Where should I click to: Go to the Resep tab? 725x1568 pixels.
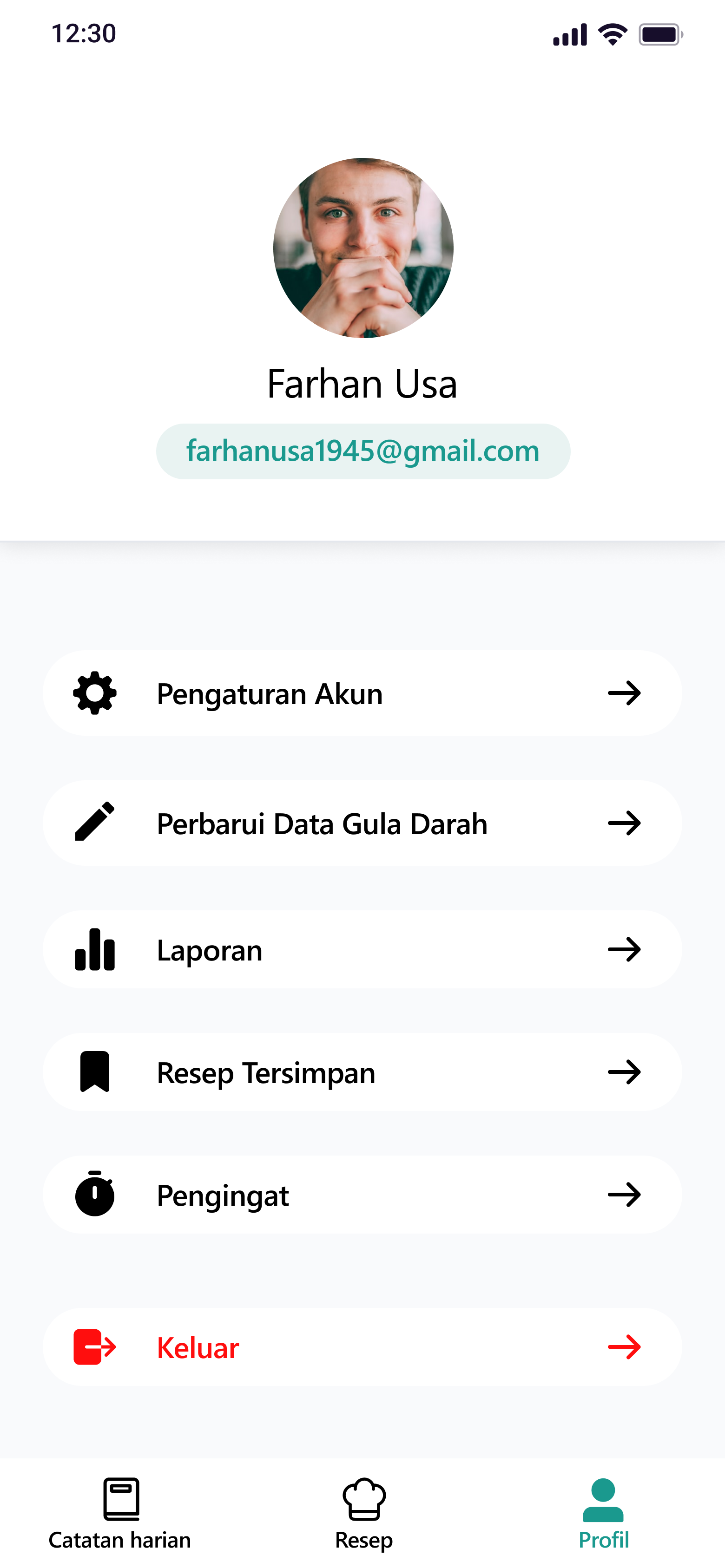(x=364, y=1513)
